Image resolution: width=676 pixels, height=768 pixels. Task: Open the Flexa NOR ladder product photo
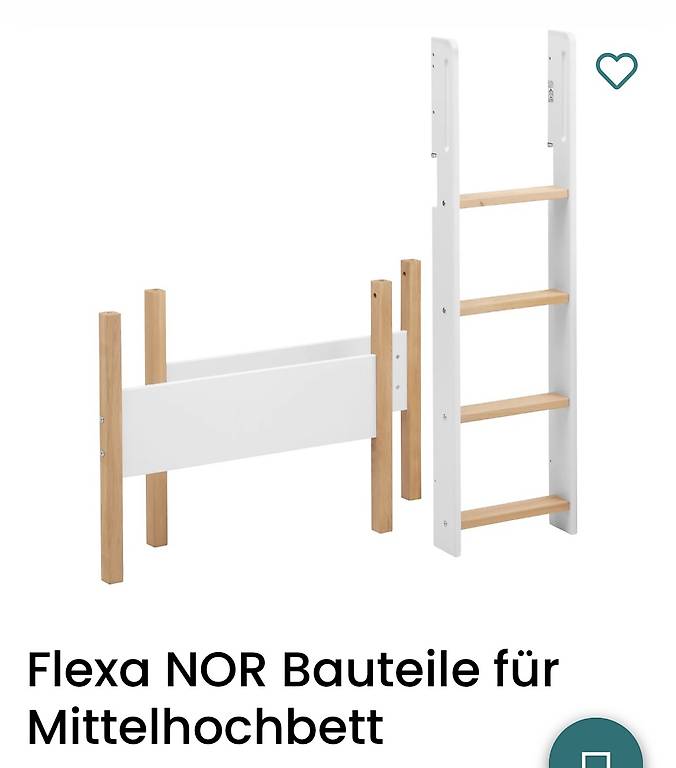[338, 309]
